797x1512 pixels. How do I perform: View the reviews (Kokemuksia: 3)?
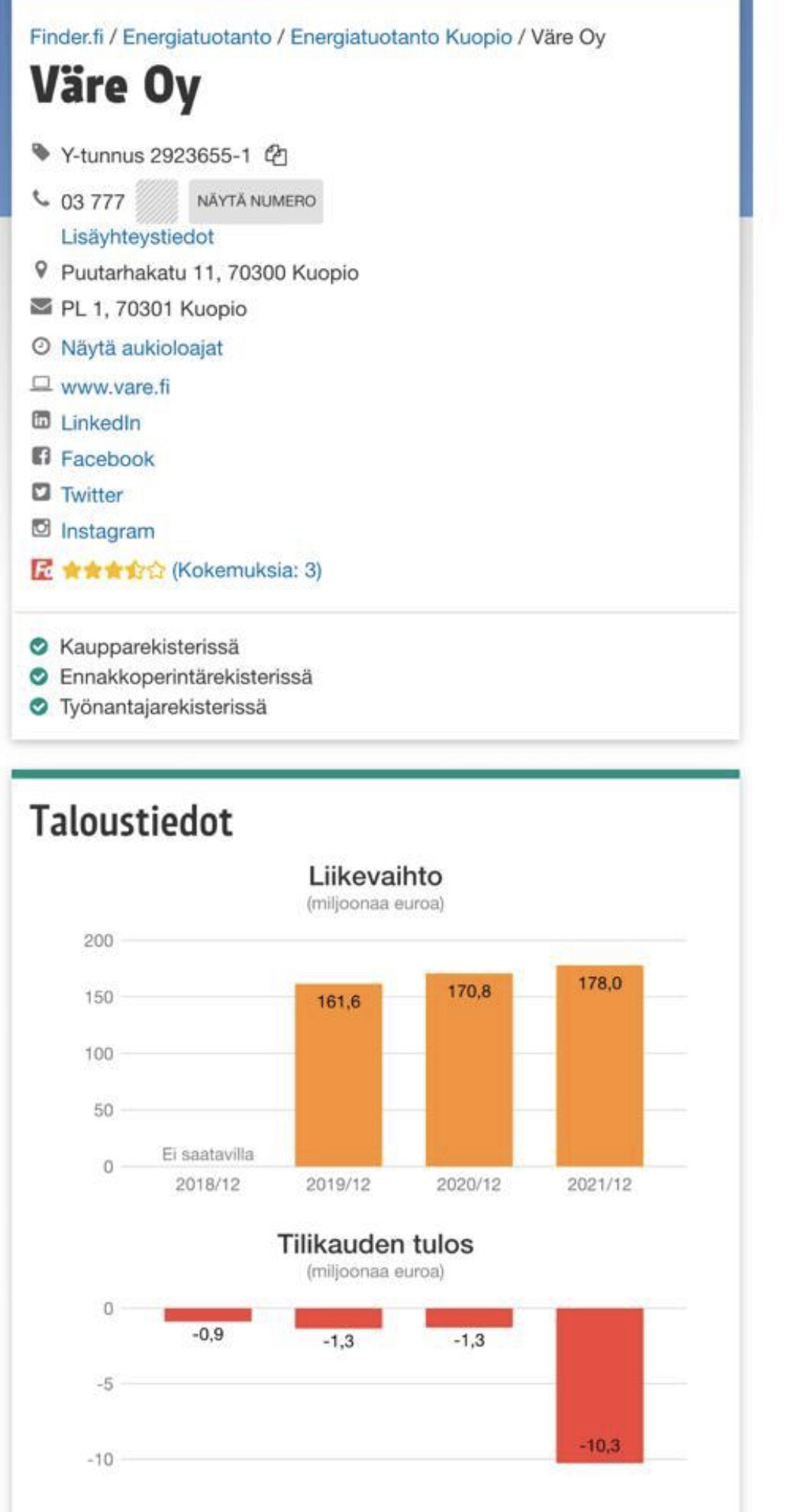click(246, 570)
